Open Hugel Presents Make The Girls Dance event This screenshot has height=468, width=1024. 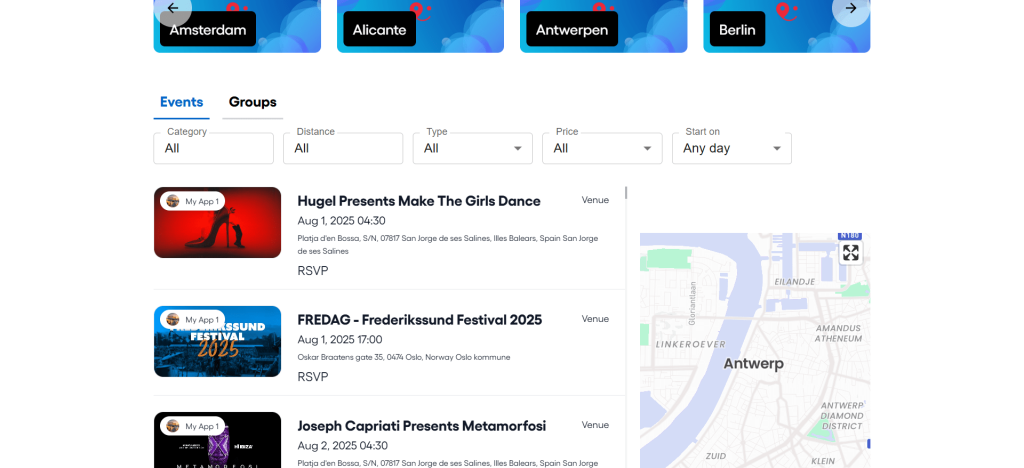click(419, 201)
